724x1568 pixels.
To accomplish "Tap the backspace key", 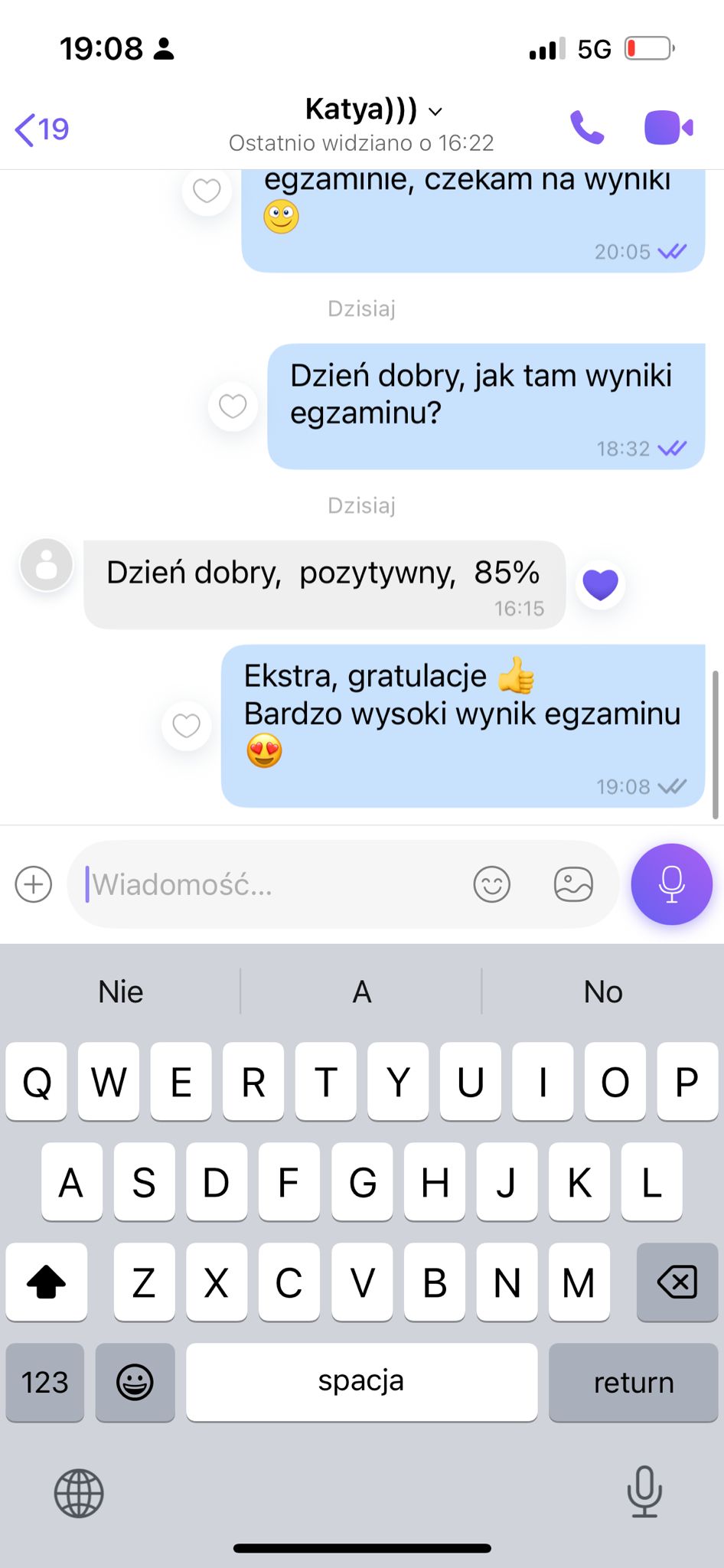I will [x=677, y=1282].
